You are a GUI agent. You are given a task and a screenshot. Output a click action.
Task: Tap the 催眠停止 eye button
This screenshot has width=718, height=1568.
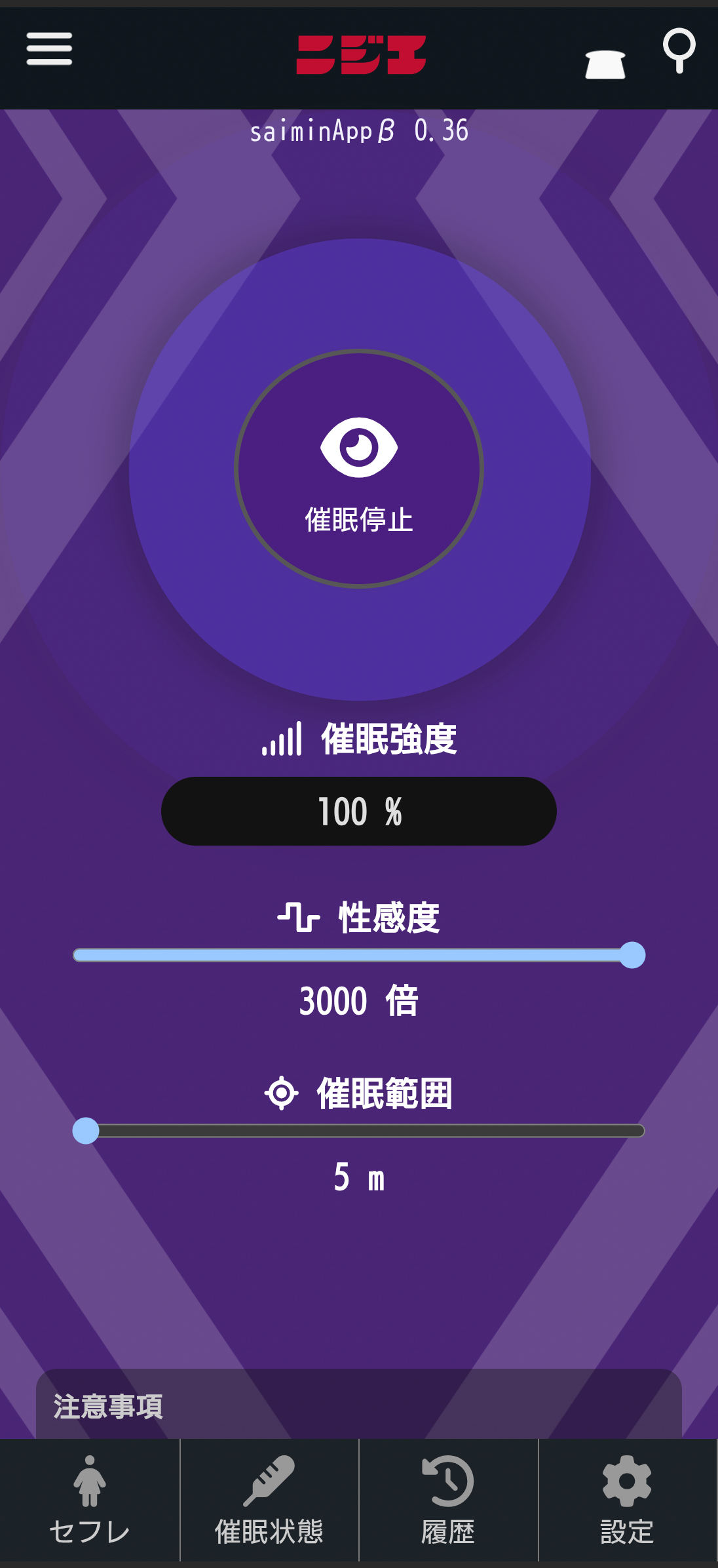pyautogui.click(x=359, y=469)
